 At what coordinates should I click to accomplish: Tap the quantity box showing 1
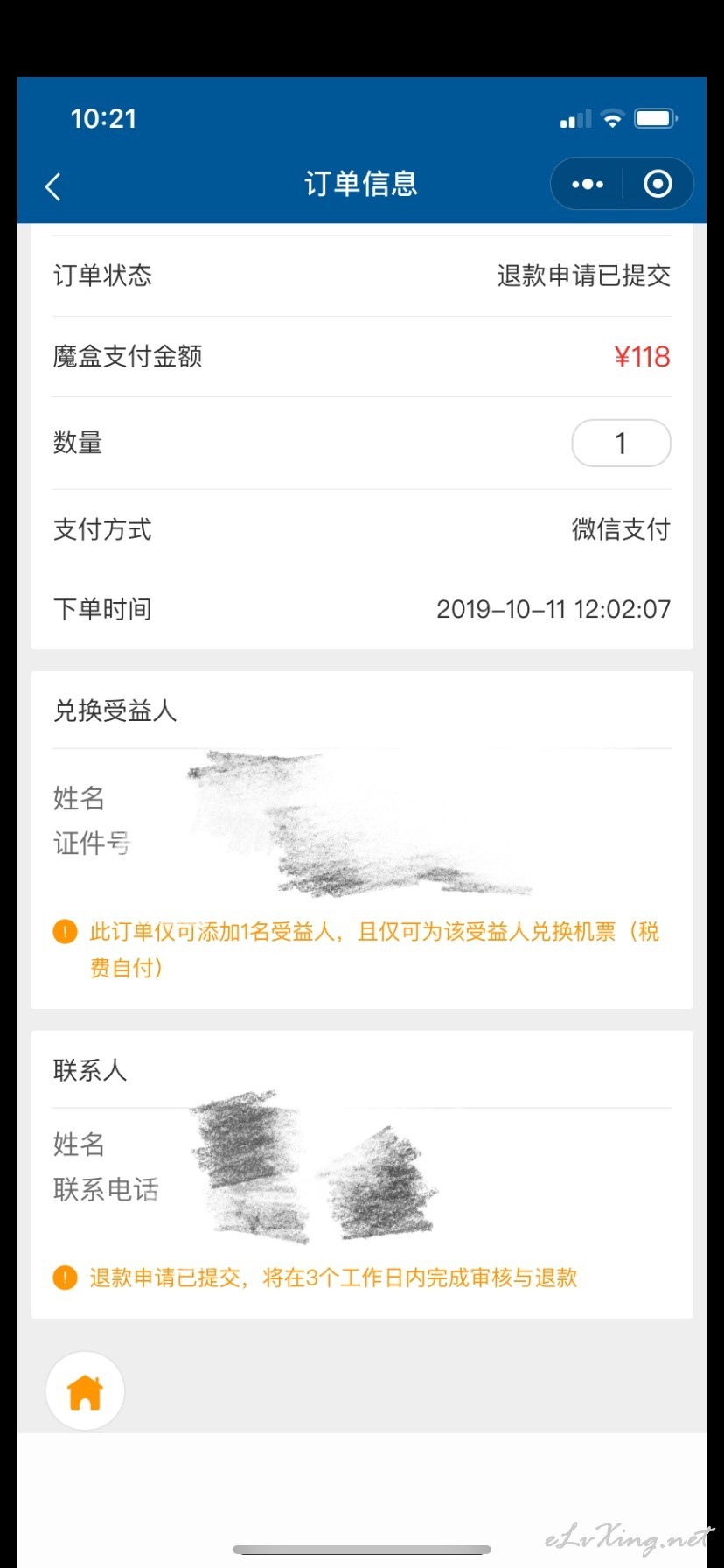tap(621, 443)
